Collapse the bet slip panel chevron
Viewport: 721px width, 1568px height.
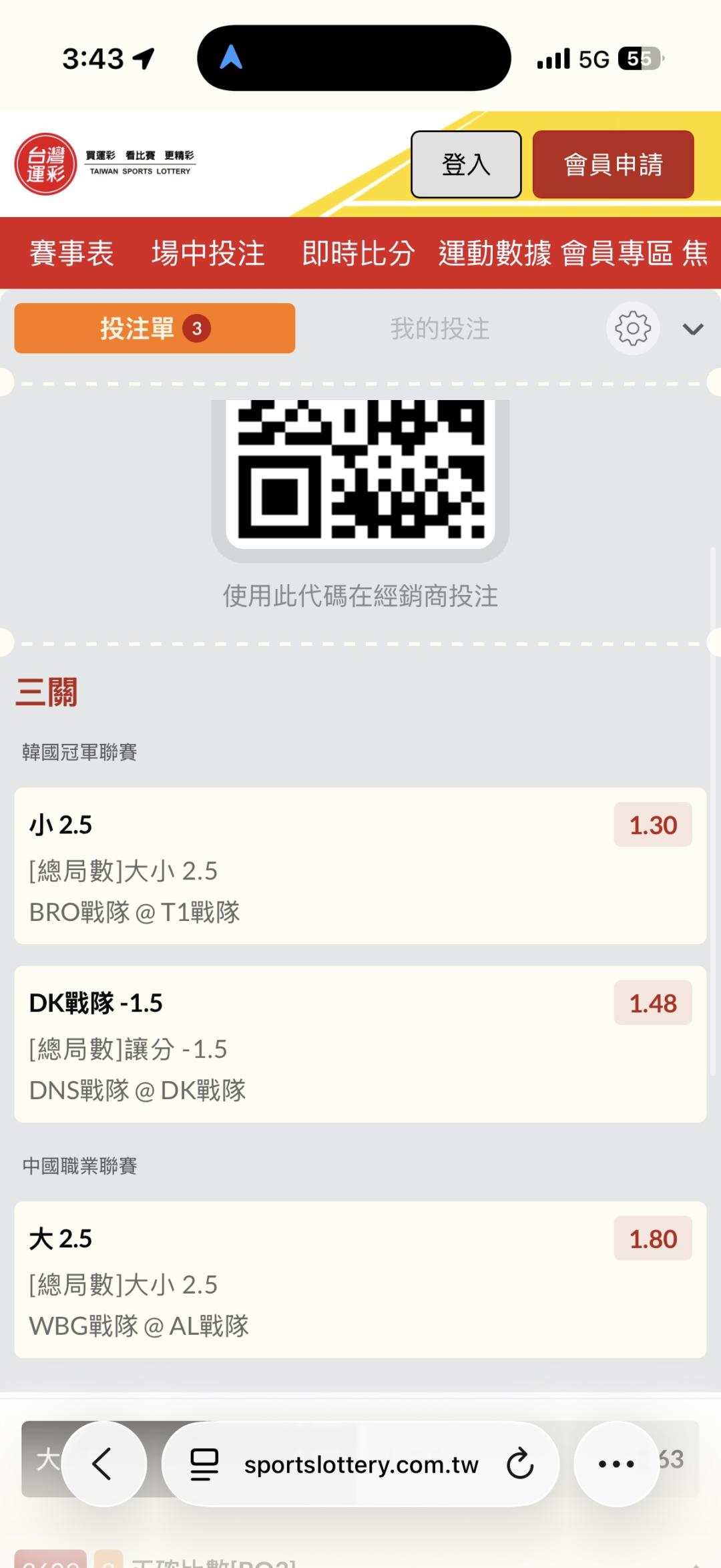coord(693,329)
